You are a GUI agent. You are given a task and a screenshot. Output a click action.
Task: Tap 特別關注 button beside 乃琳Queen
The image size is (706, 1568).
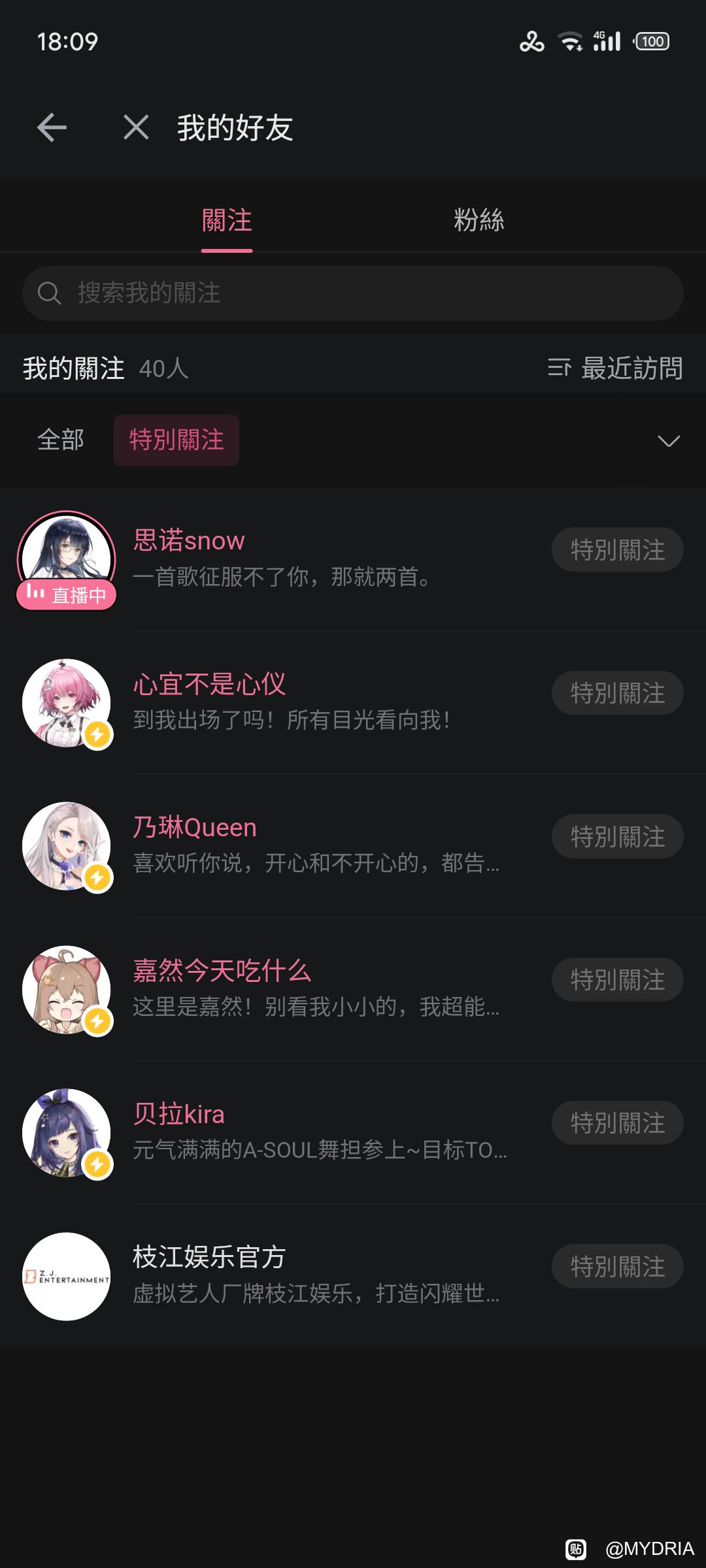pos(617,836)
